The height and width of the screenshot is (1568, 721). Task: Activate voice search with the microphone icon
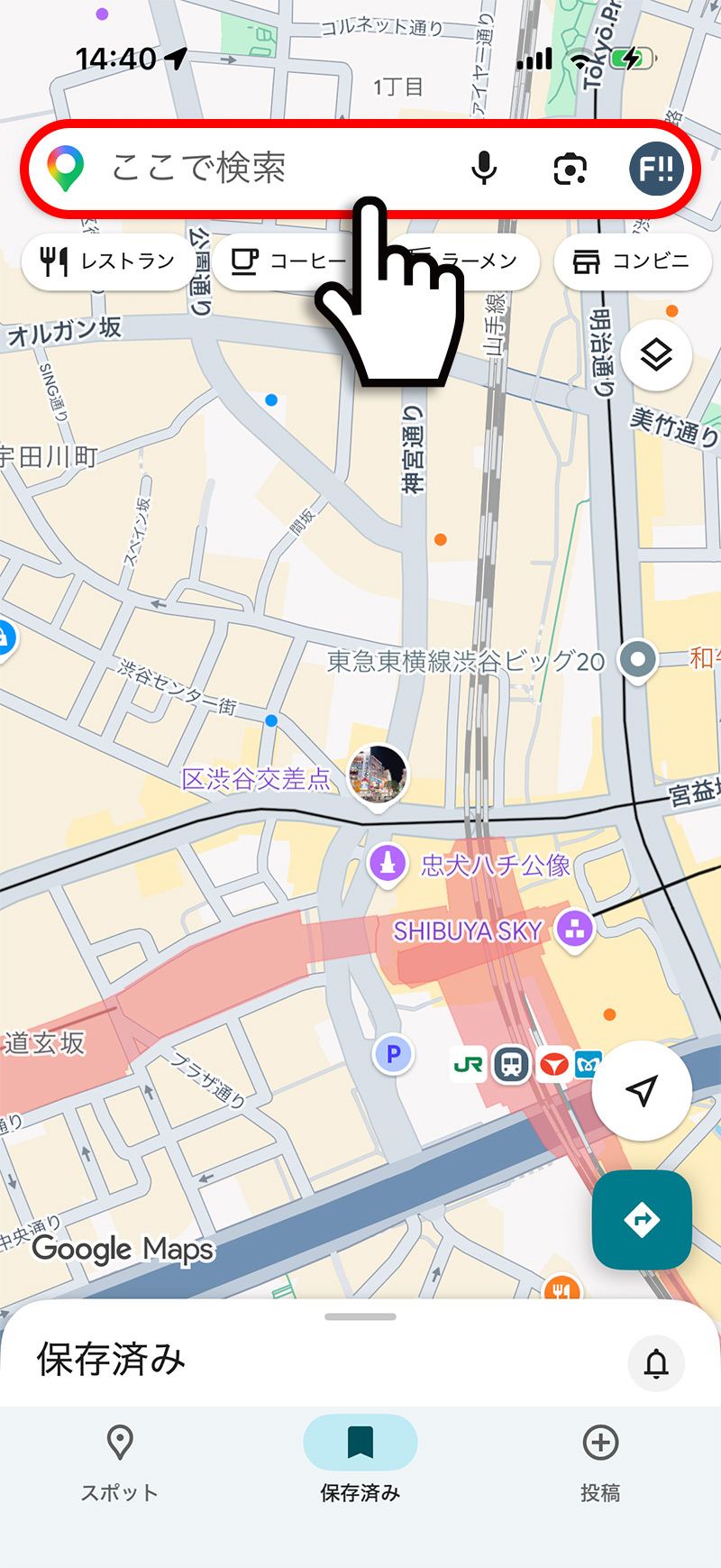(x=485, y=168)
